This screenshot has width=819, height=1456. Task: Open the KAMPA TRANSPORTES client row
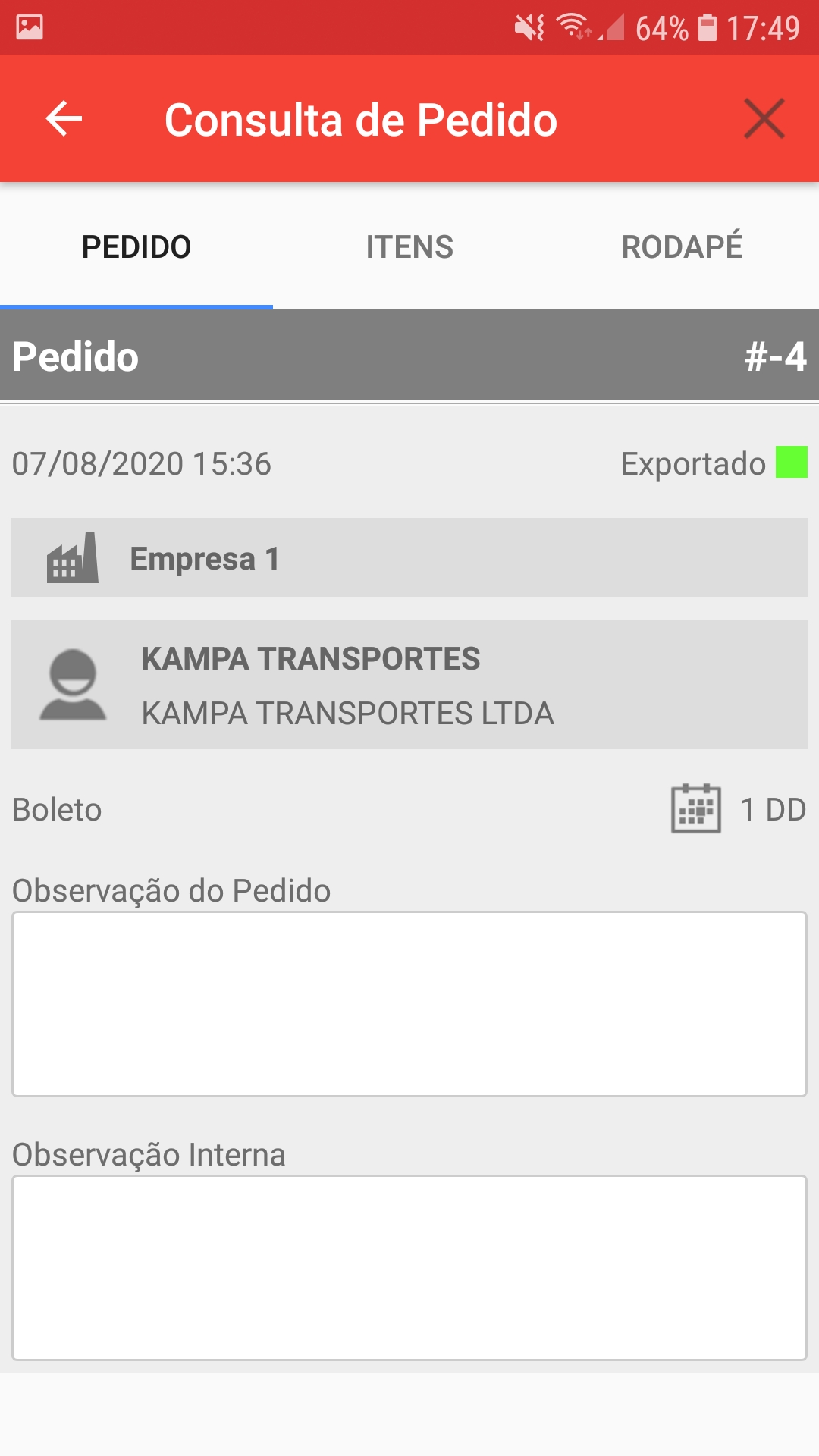[x=409, y=685]
